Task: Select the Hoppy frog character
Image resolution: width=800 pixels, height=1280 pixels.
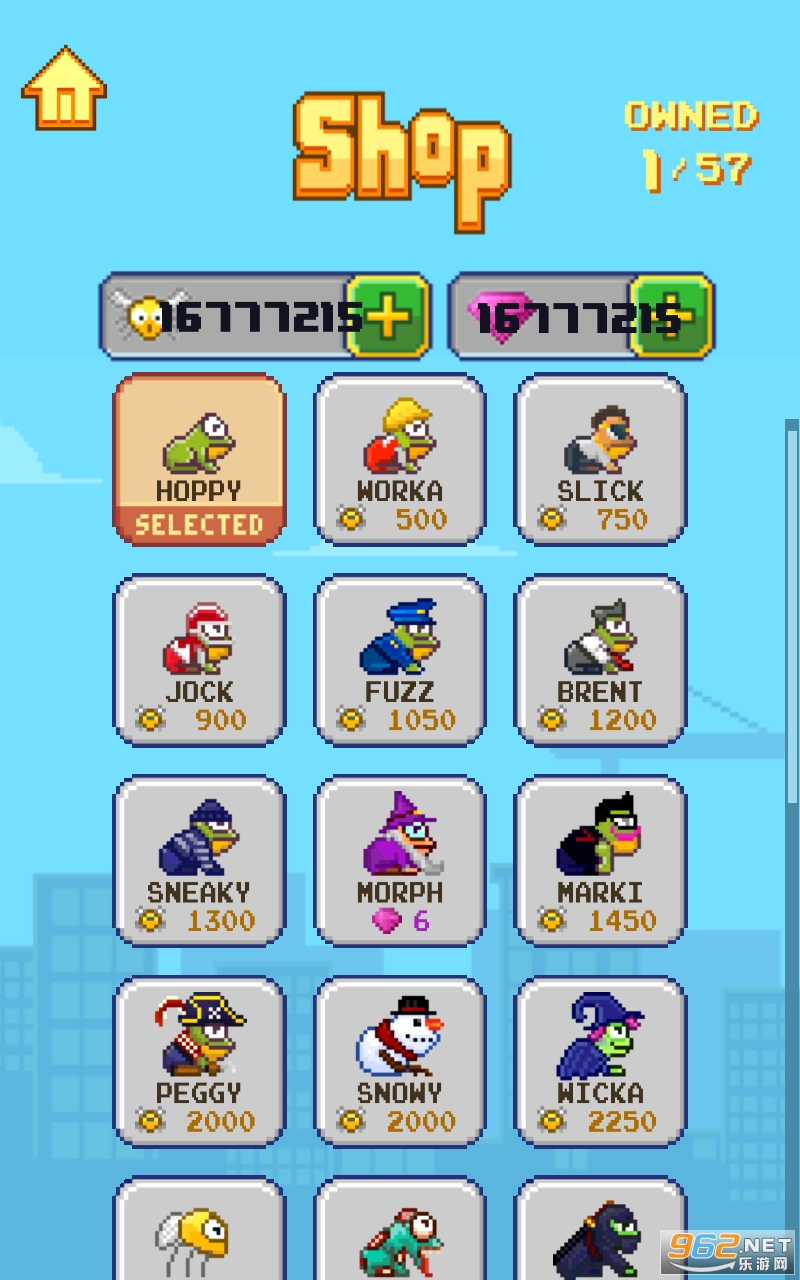Action: [x=199, y=460]
